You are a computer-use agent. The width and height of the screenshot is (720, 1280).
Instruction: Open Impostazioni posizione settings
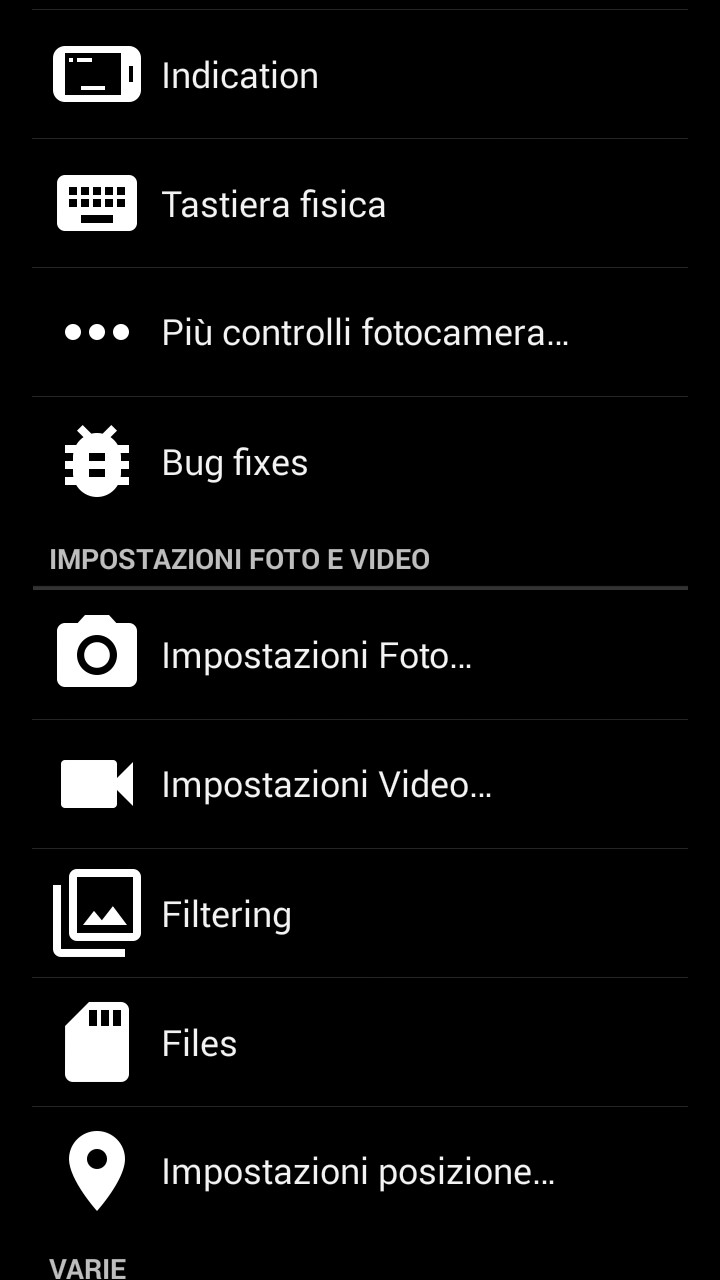[360, 1171]
